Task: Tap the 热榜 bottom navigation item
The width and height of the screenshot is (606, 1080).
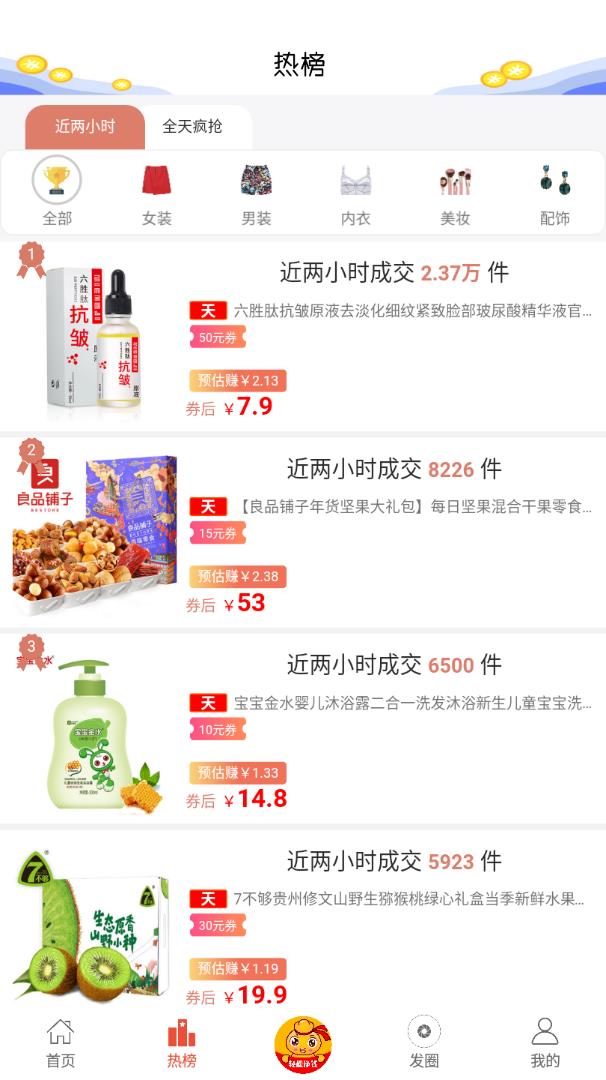Action: pos(182,1043)
